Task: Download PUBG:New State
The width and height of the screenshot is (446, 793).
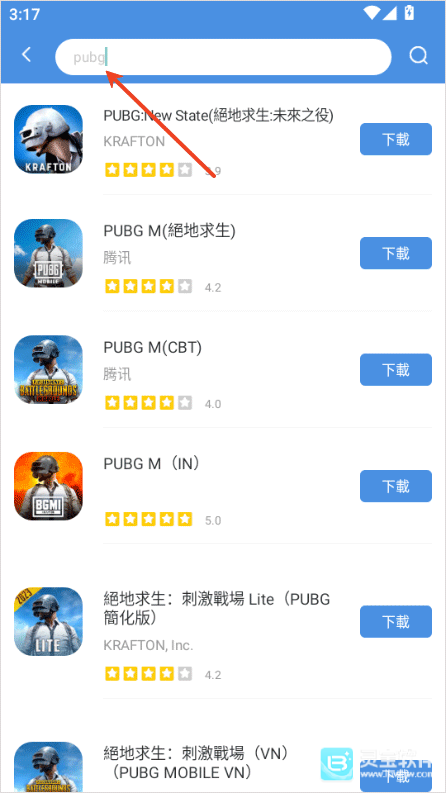Action: (395, 139)
